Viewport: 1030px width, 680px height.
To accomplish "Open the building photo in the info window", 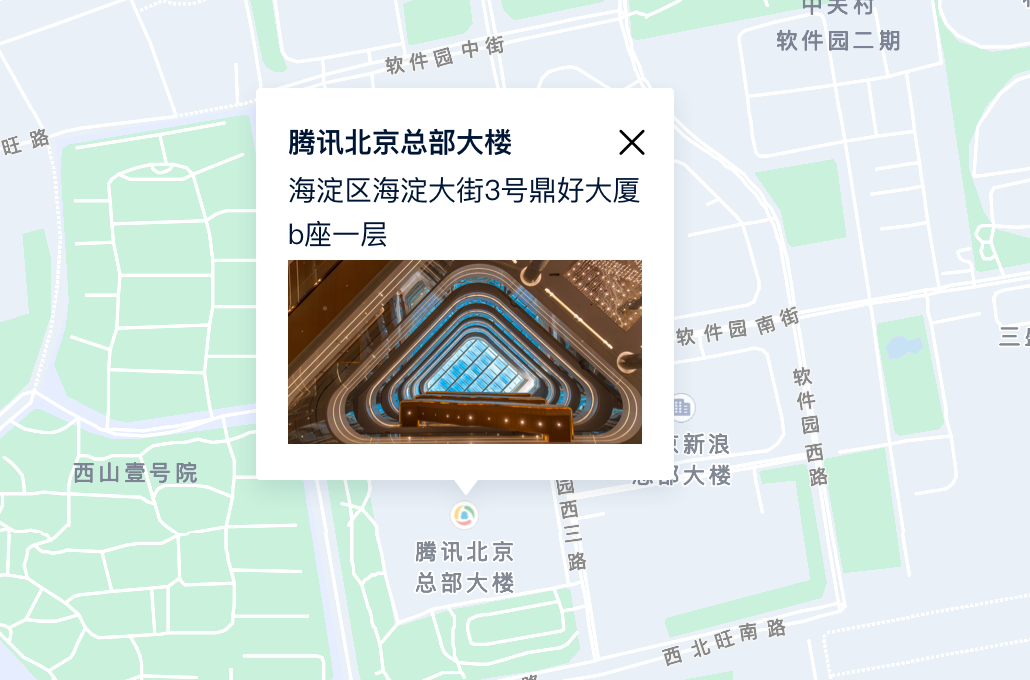I will coord(464,351).
